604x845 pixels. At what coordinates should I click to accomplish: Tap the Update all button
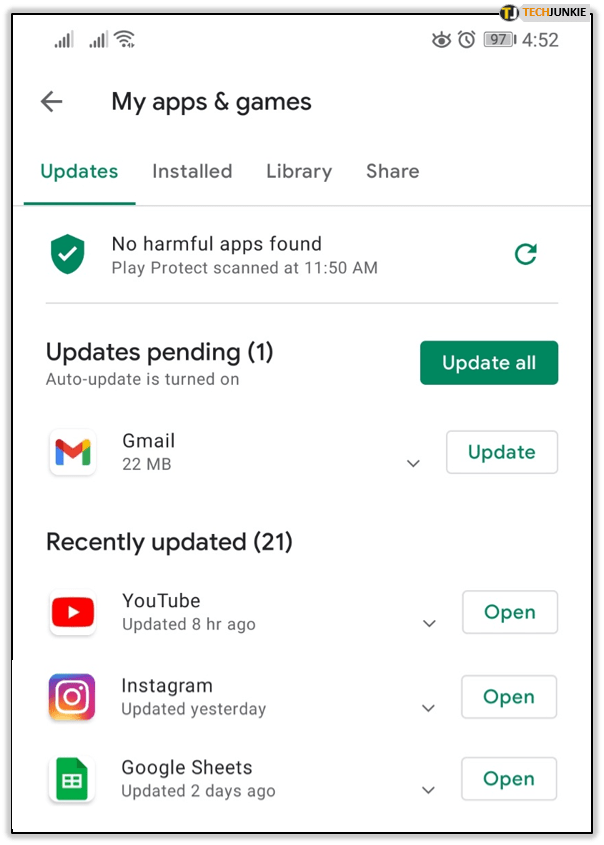[x=489, y=363]
